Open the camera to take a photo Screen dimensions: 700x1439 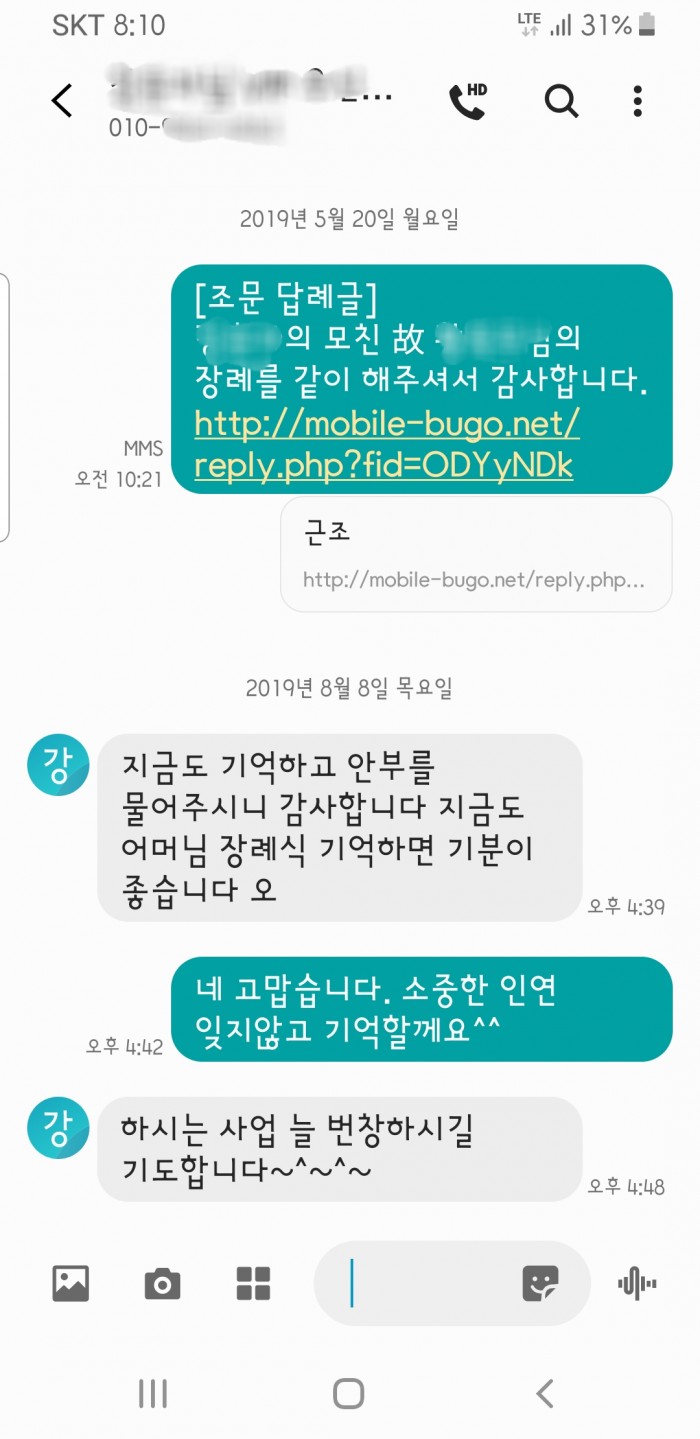click(x=162, y=1283)
